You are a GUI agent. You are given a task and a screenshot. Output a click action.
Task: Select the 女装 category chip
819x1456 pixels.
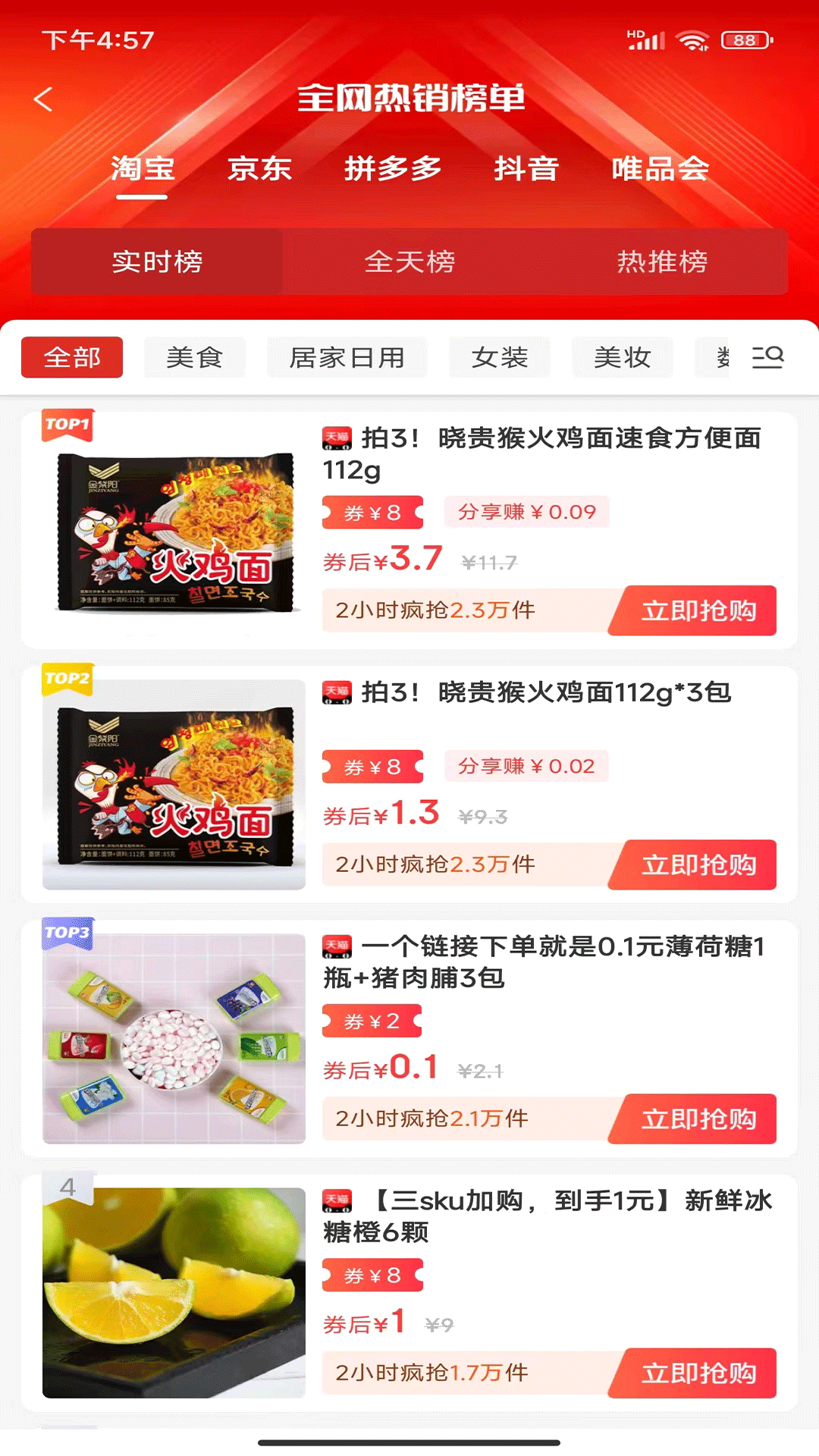(x=500, y=357)
